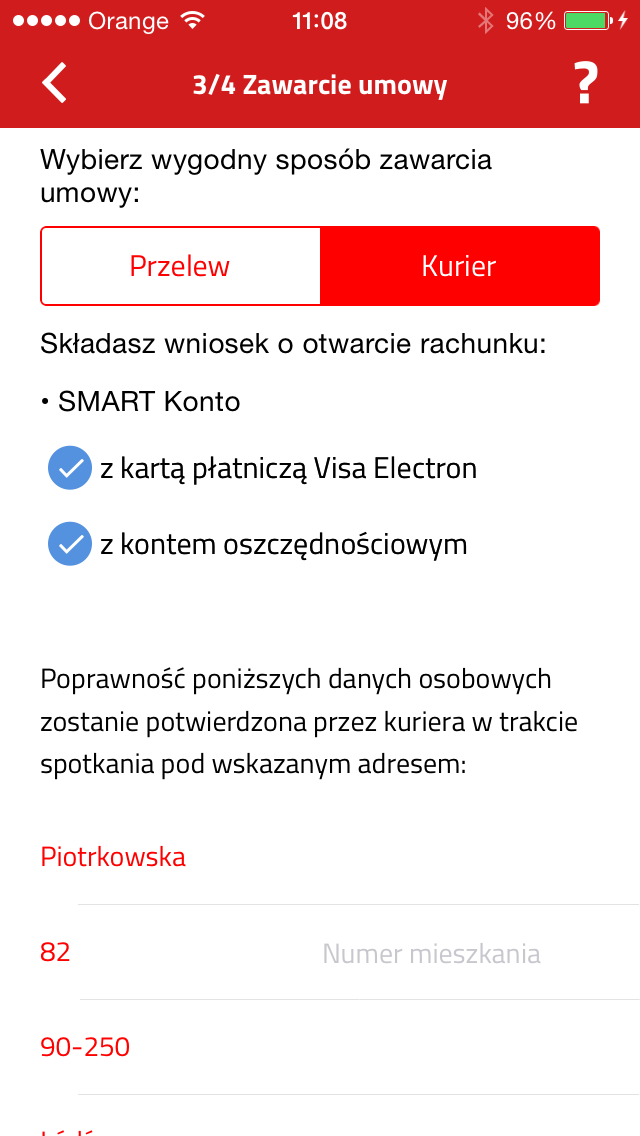
Task: Switch to the Przelew option
Action: 180,266
